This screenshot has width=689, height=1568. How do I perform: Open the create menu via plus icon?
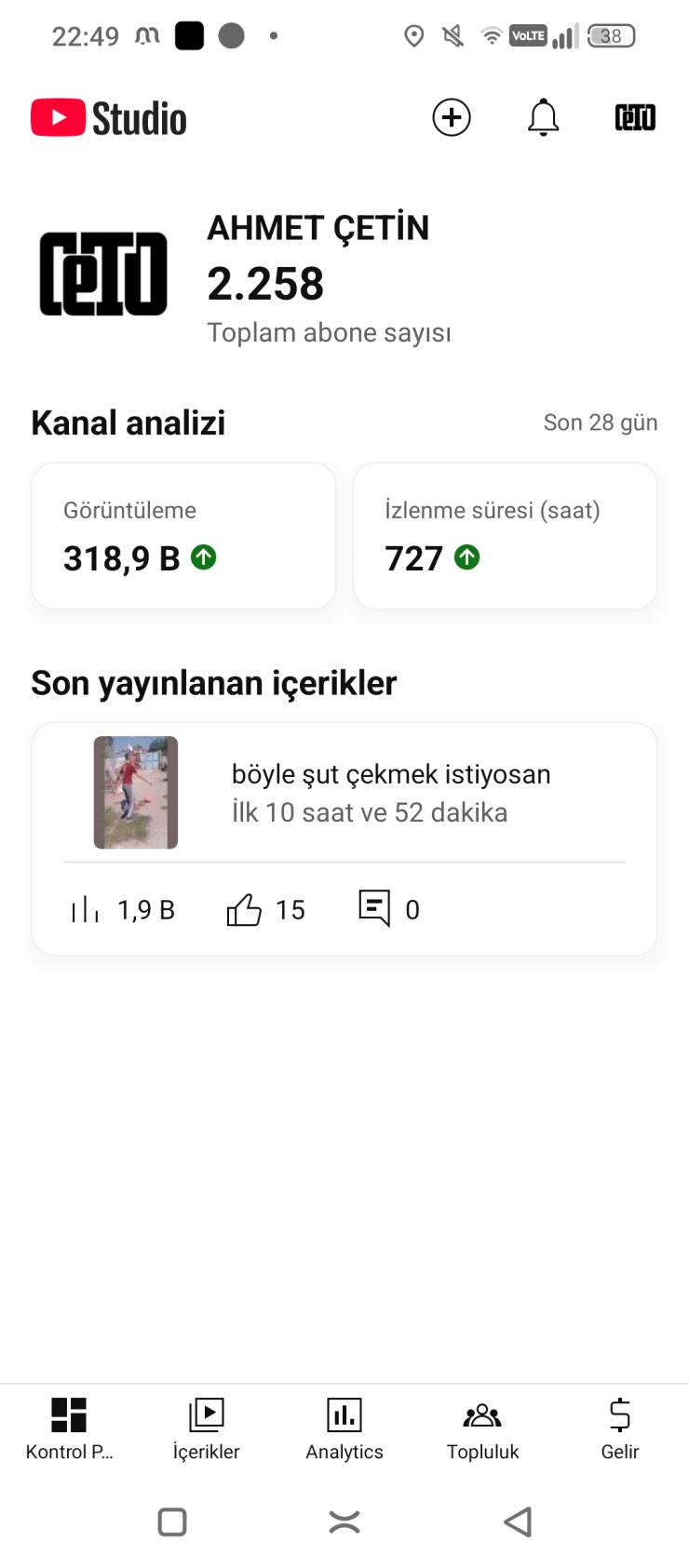[451, 117]
